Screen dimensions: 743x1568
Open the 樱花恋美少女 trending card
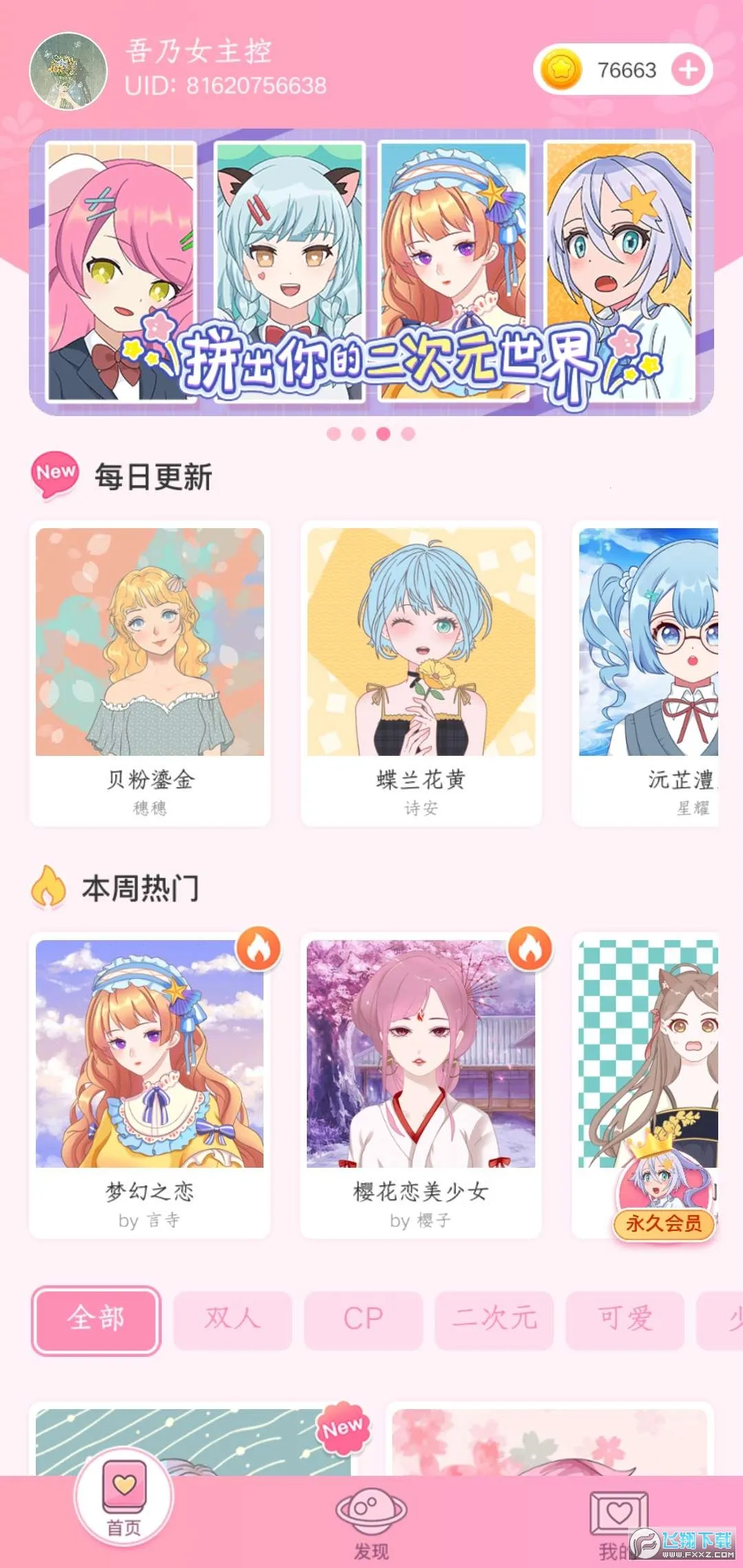(421, 1084)
